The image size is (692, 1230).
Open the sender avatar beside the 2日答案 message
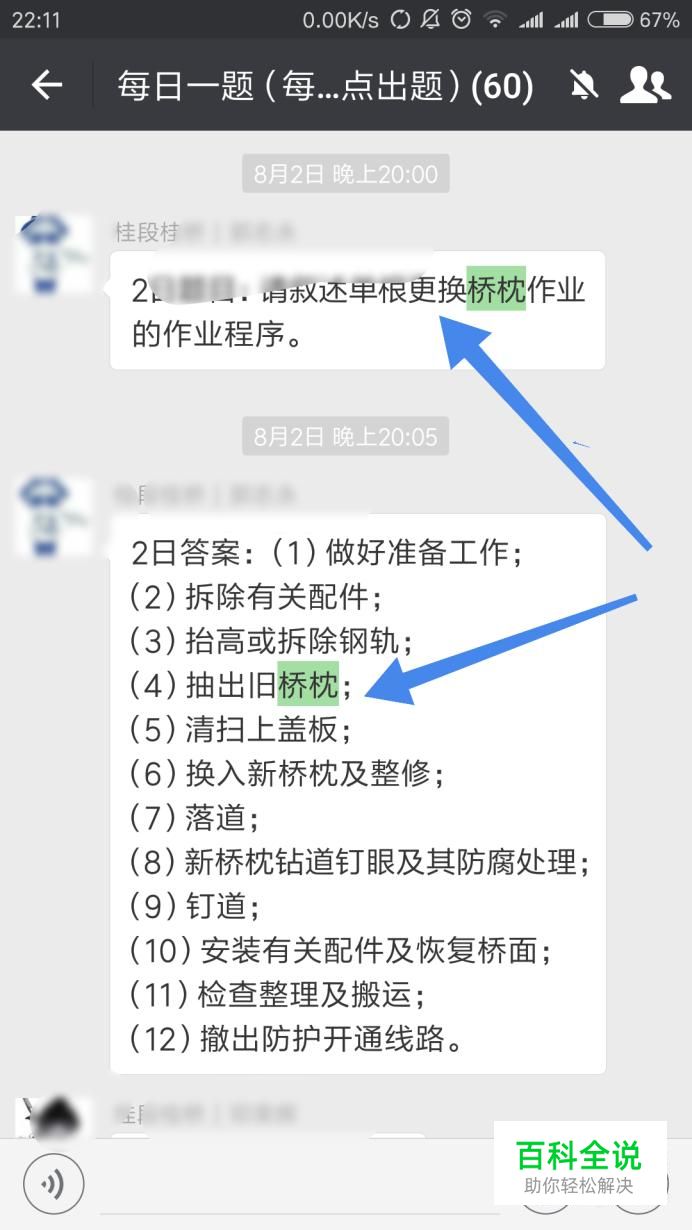click(53, 518)
